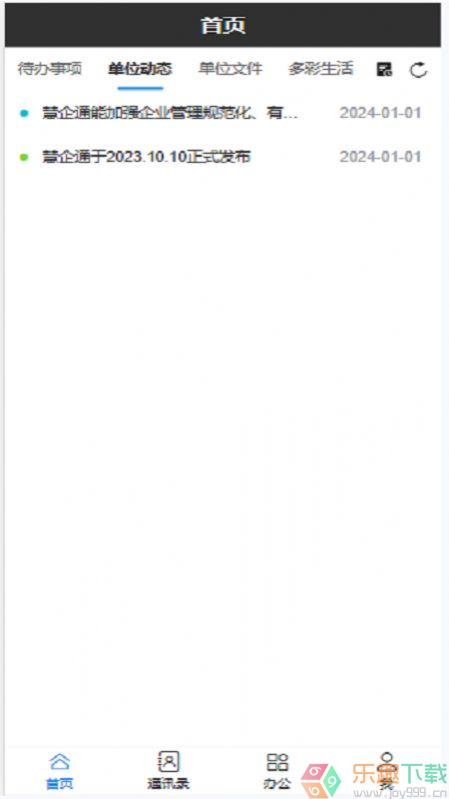This screenshot has height=799, width=449.
Task: Switch to the 多彩生活 tab
Action: [x=321, y=68]
